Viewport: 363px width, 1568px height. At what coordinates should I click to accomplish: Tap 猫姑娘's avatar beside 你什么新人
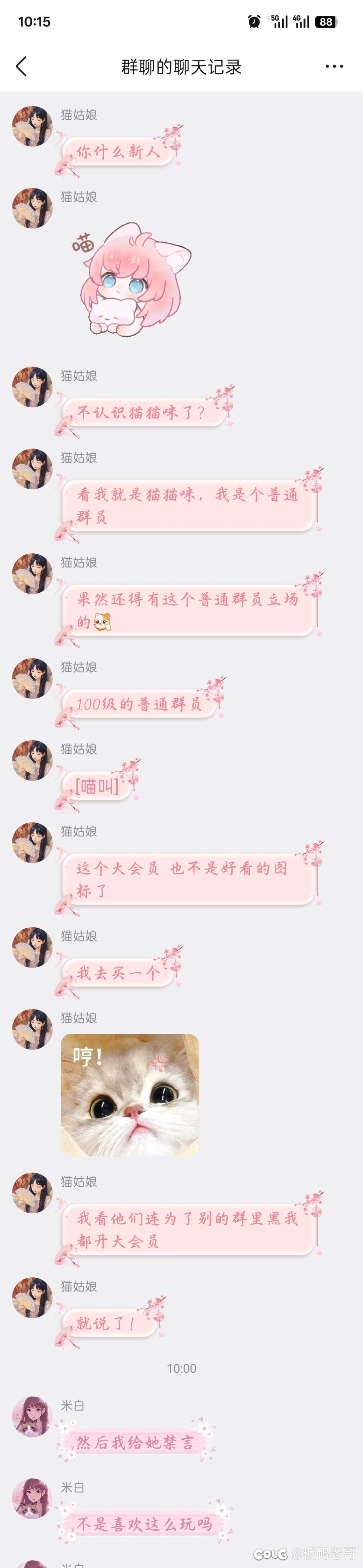pyautogui.click(x=32, y=126)
